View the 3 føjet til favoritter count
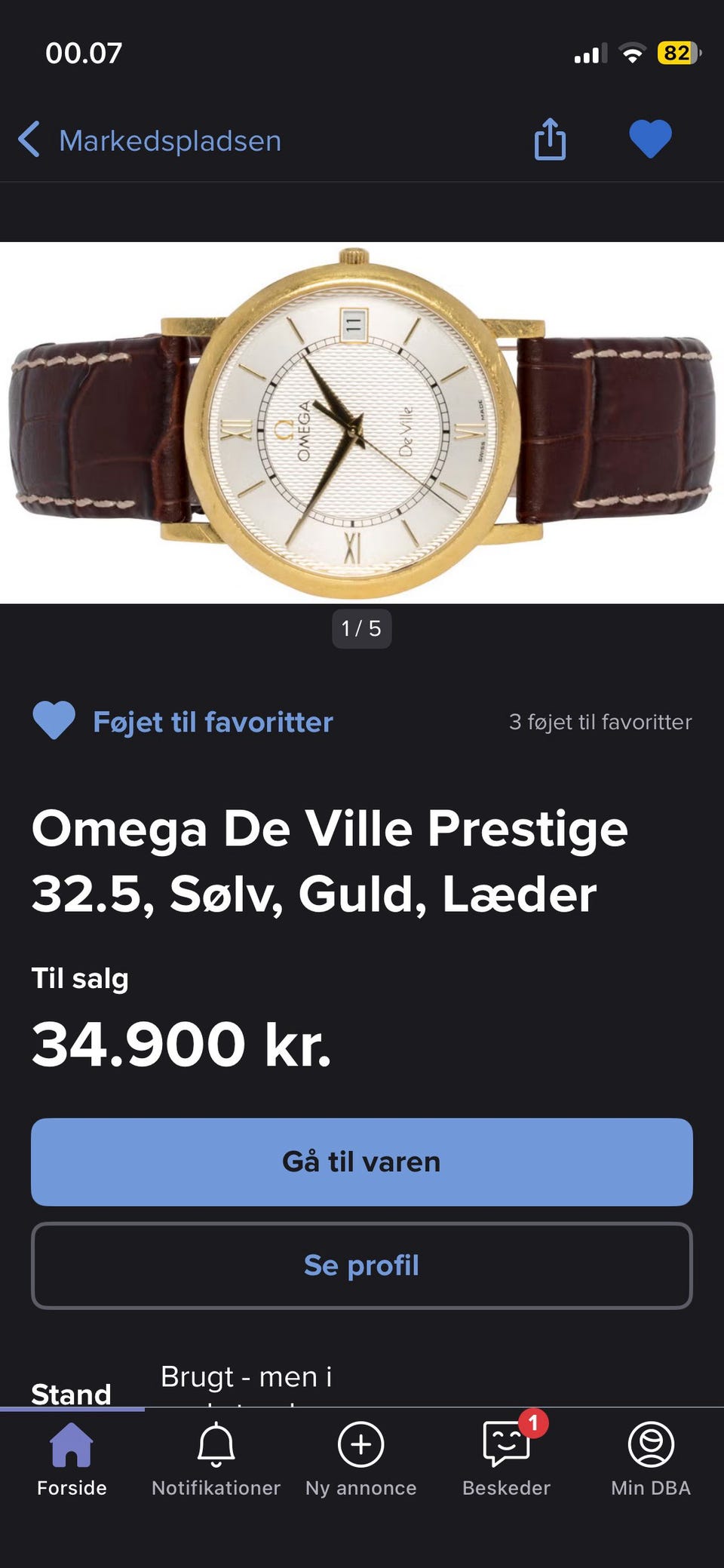 (601, 722)
